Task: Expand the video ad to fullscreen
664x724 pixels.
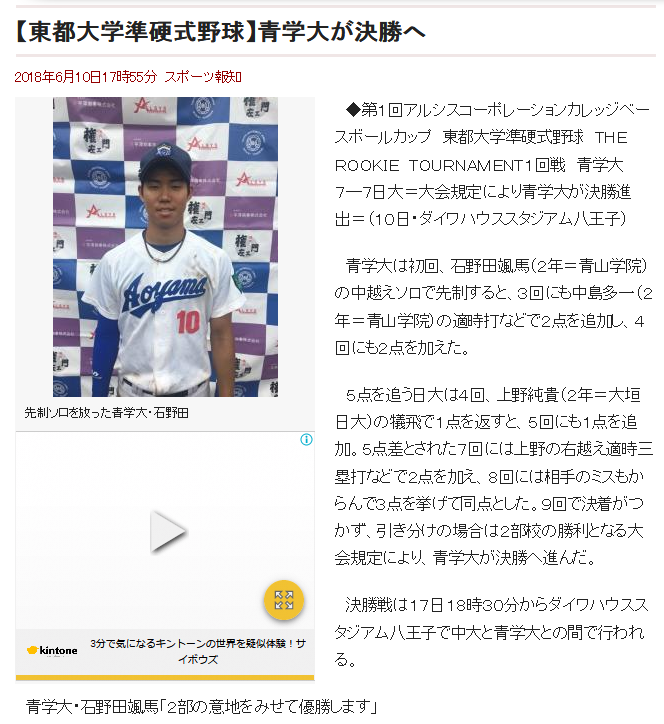Action: point(283,600)
